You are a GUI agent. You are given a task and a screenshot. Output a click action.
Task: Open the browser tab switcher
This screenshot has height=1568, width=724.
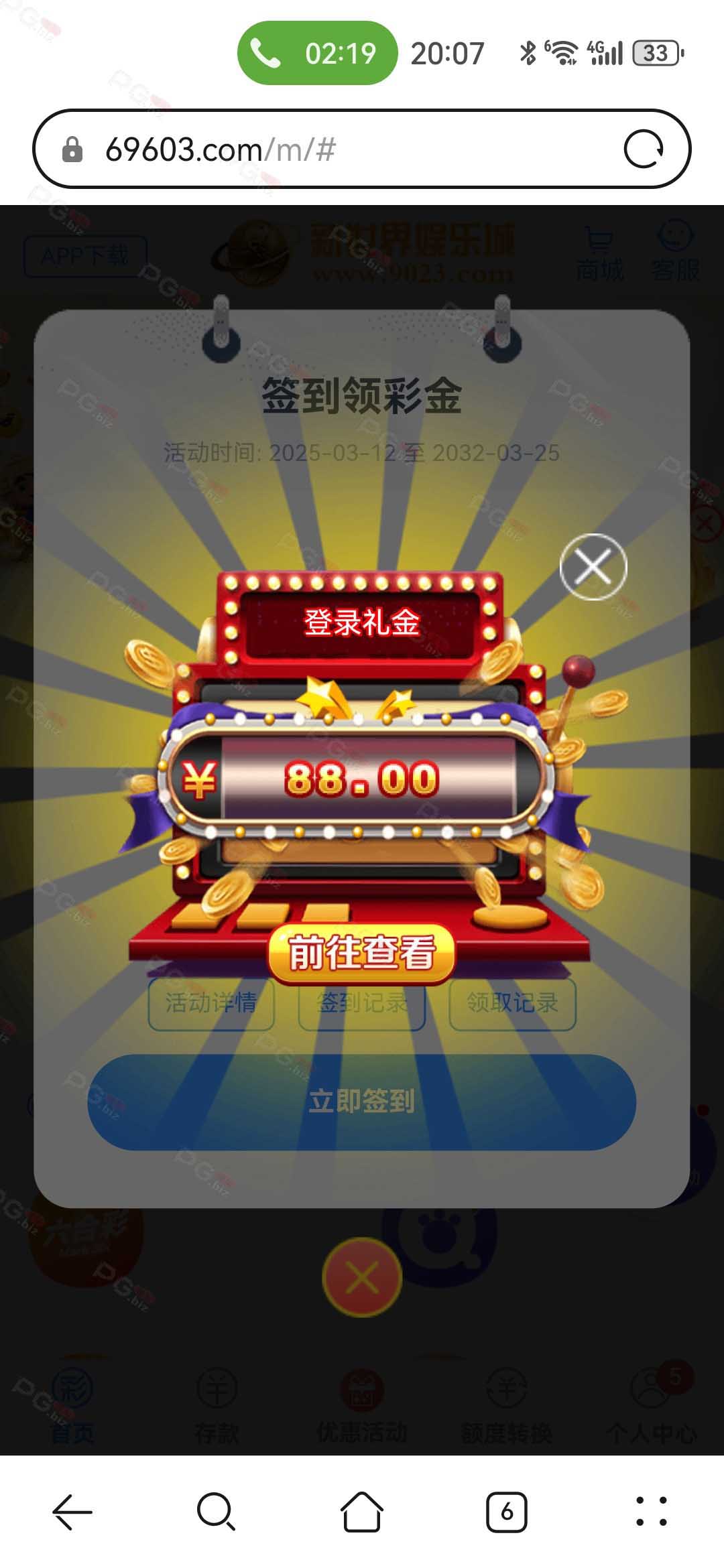[506, 1512]
